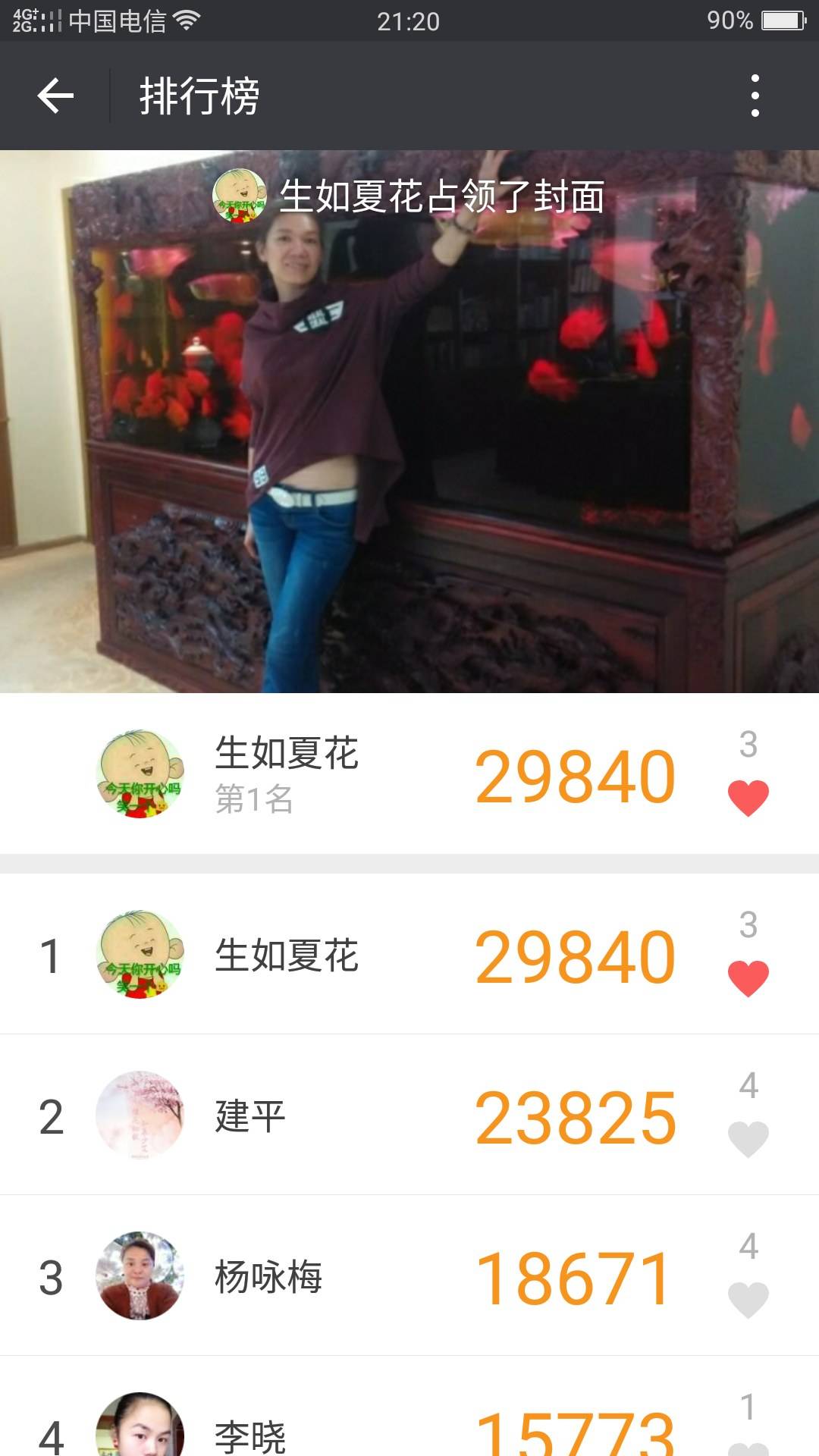Tap 杨咏梅's profile avatar

click(140, 1276)
